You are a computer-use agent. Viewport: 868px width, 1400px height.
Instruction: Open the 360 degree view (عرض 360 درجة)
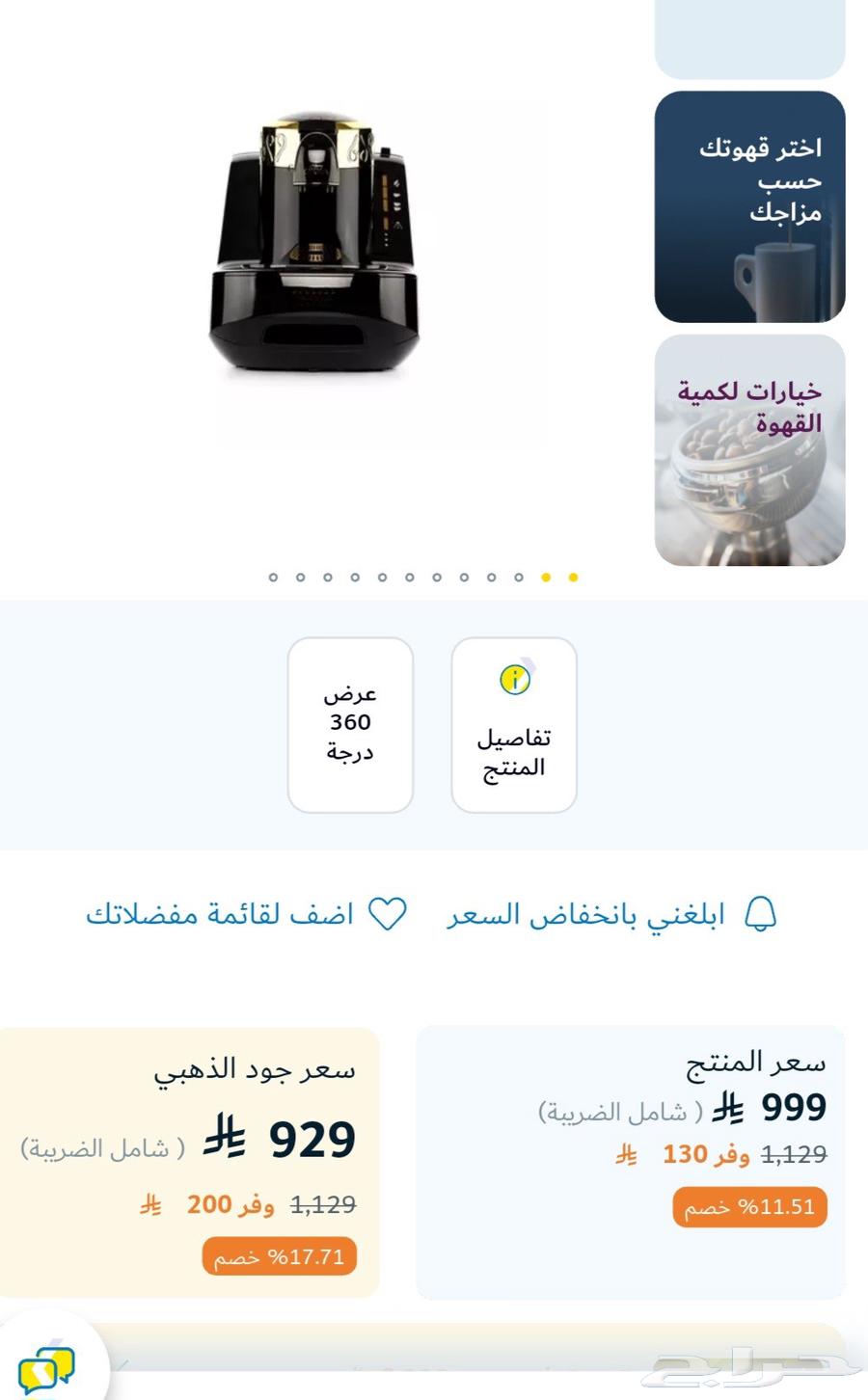coord(350,724)
